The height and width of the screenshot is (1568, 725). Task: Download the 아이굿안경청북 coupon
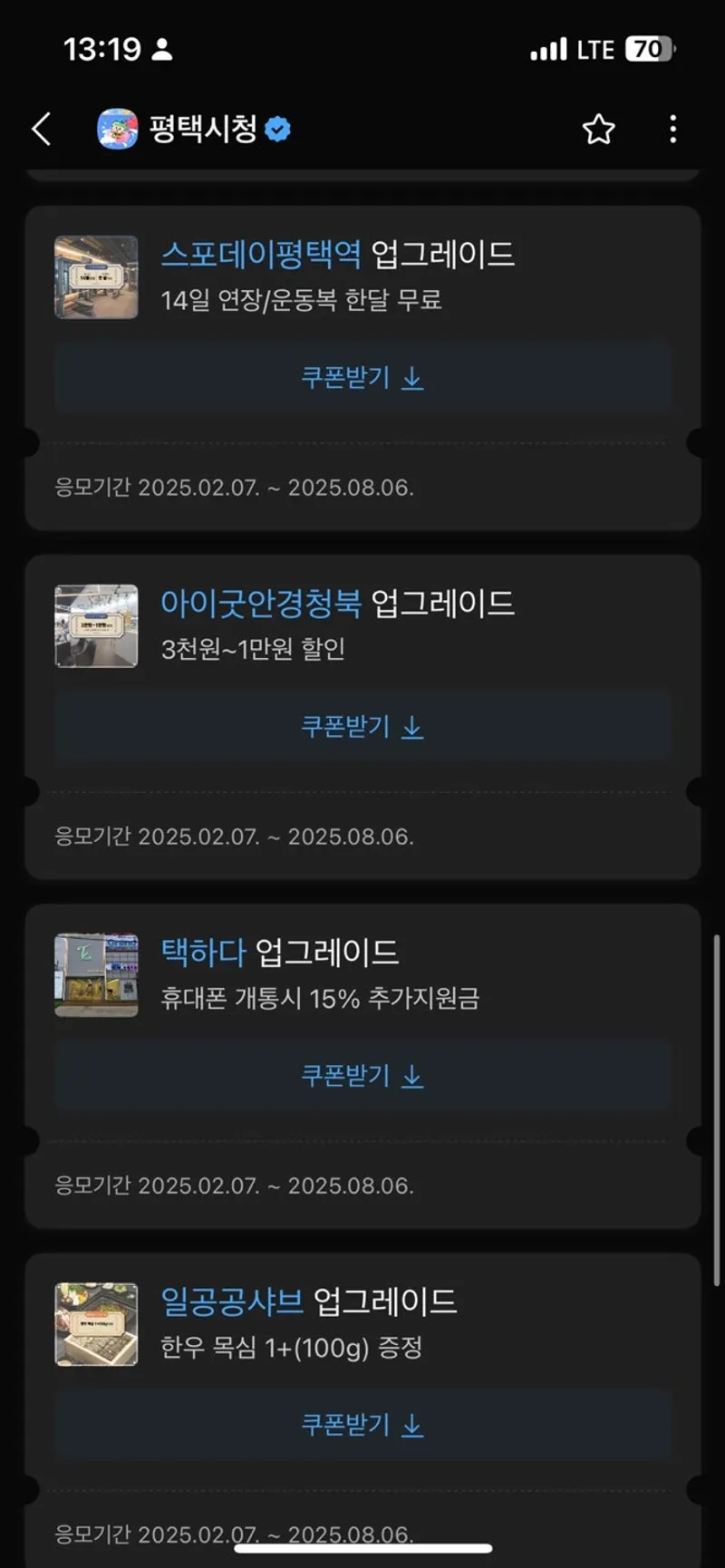click(362, 727)
